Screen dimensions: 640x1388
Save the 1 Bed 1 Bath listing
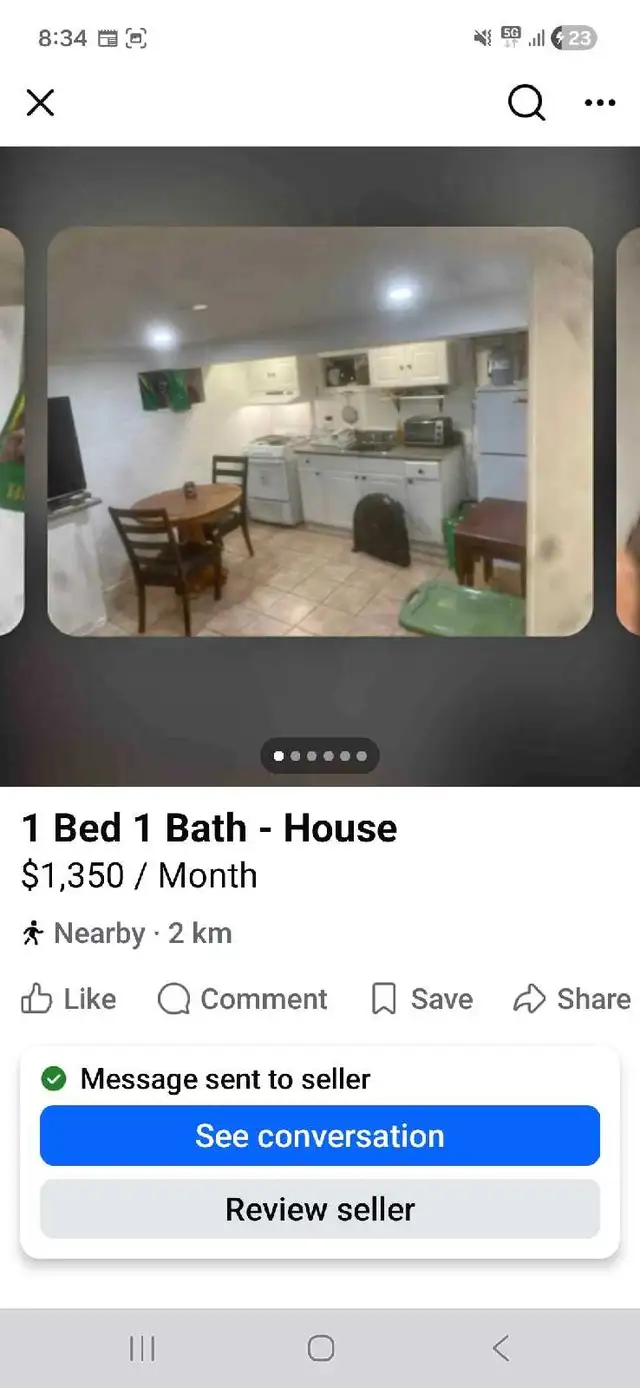tap(421, 998)
